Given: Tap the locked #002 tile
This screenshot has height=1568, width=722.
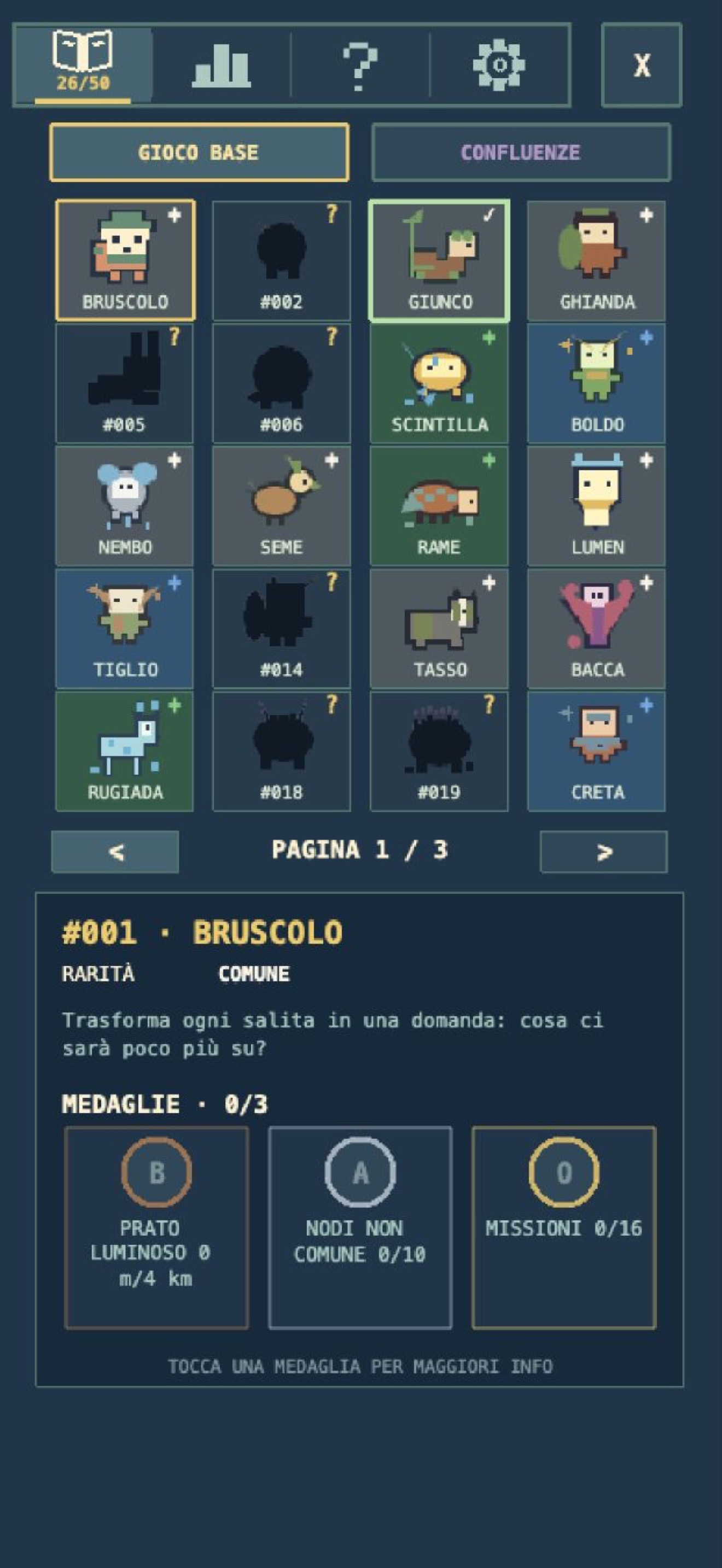Looking at the screenshot, I should [x=281, y=261].
